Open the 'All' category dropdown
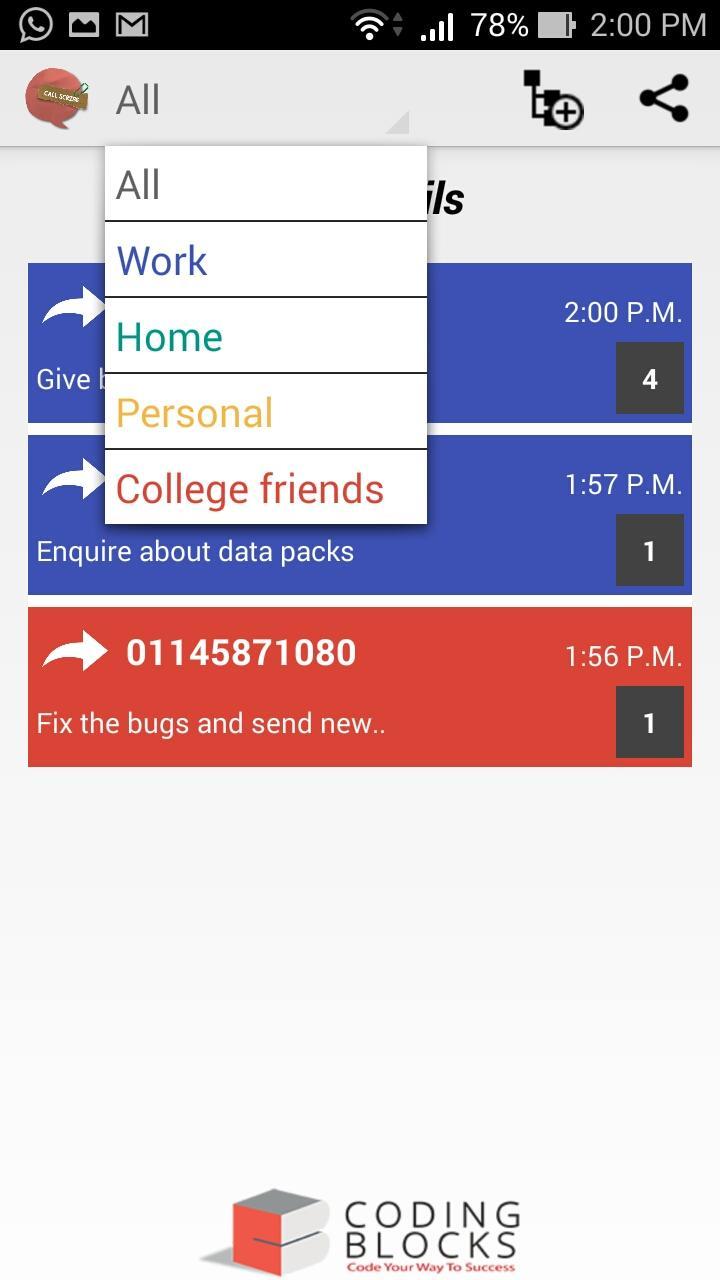This screenshot has width=720, height=1280. 137,98
